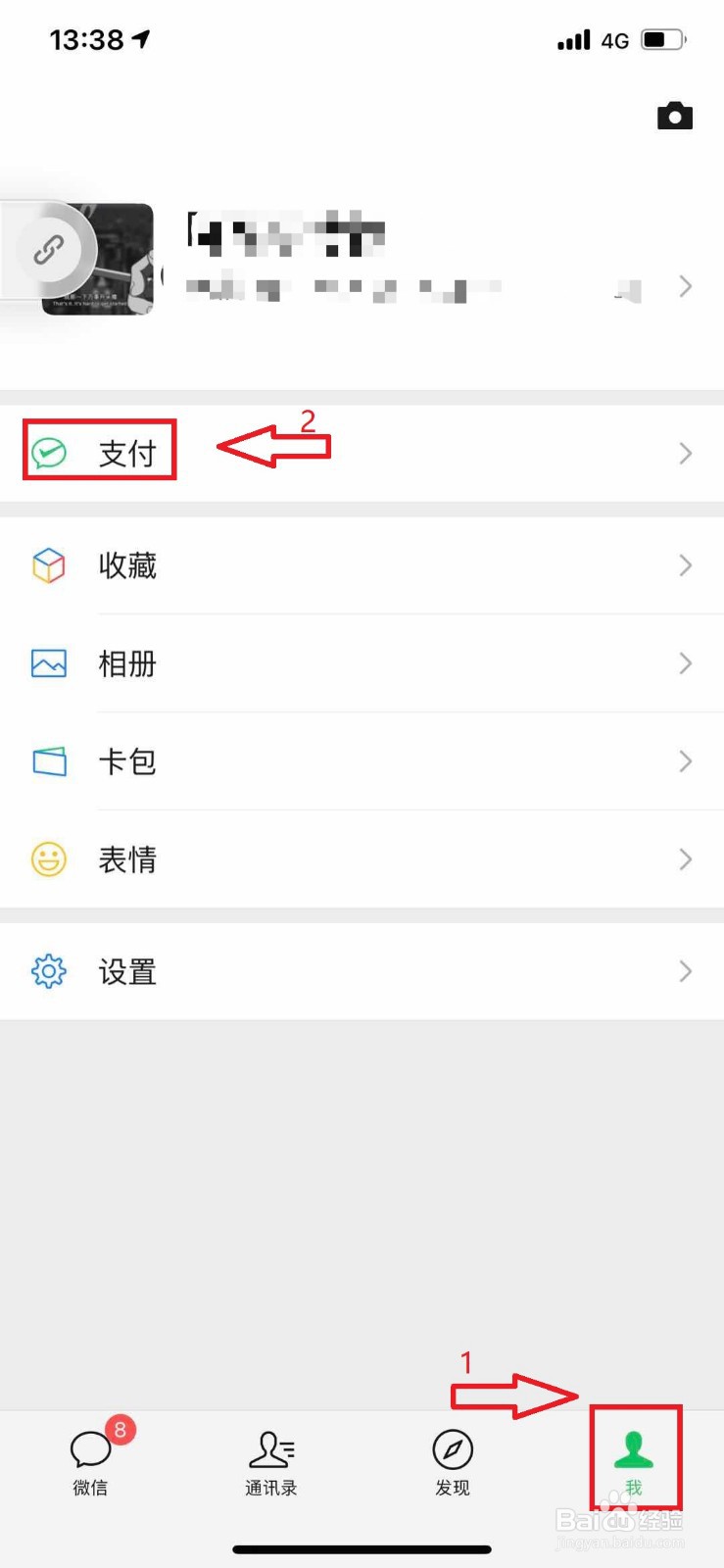Open 收藏 by tapping its label
Viewport: 724px width, 1568px height.
point(127,565)
